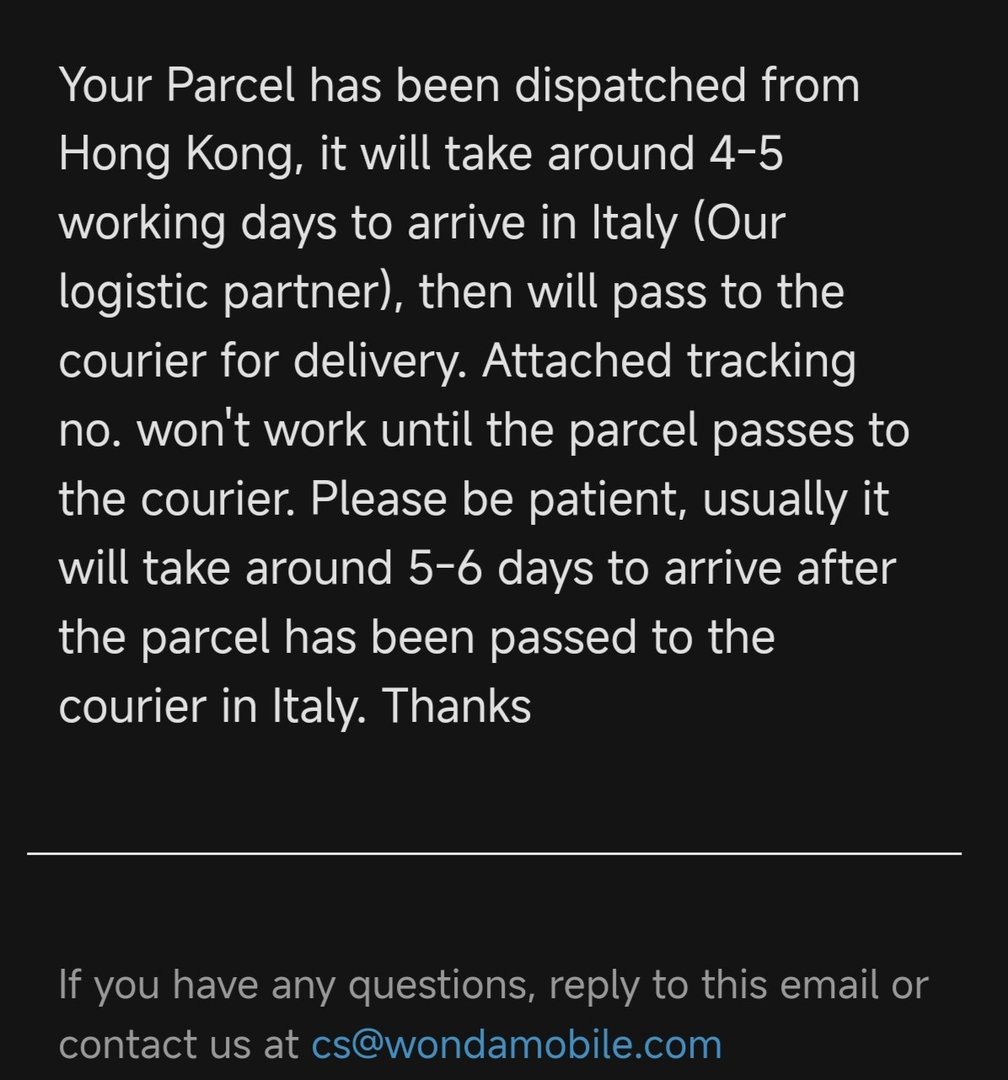Open the cs@wondamobile.com email link

516,1045
